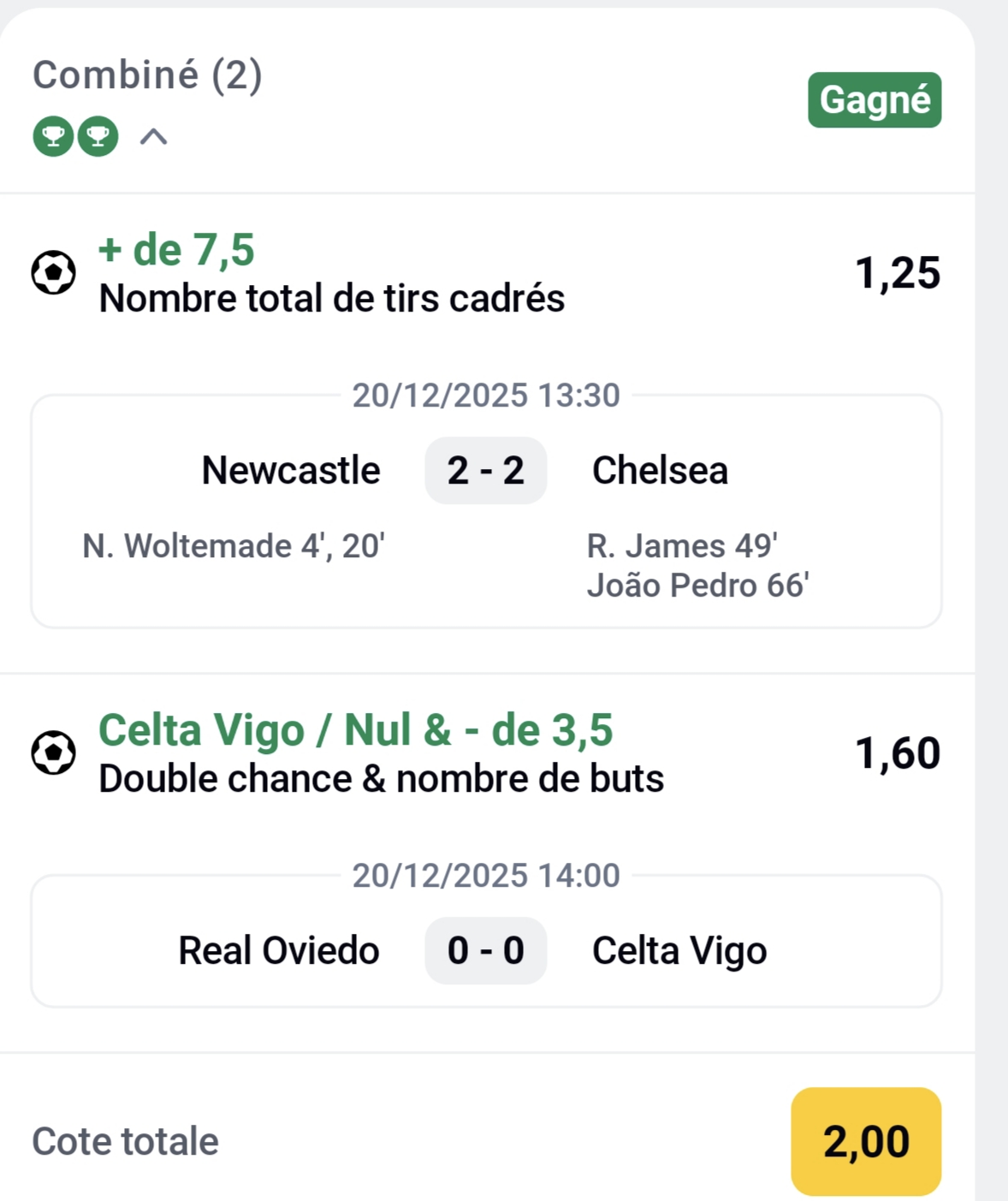The height and width of the screenshot is (1201, 1008).
Task: Open the Newcastle vs Chelsea match card
Action: click(x=486, y=512)
